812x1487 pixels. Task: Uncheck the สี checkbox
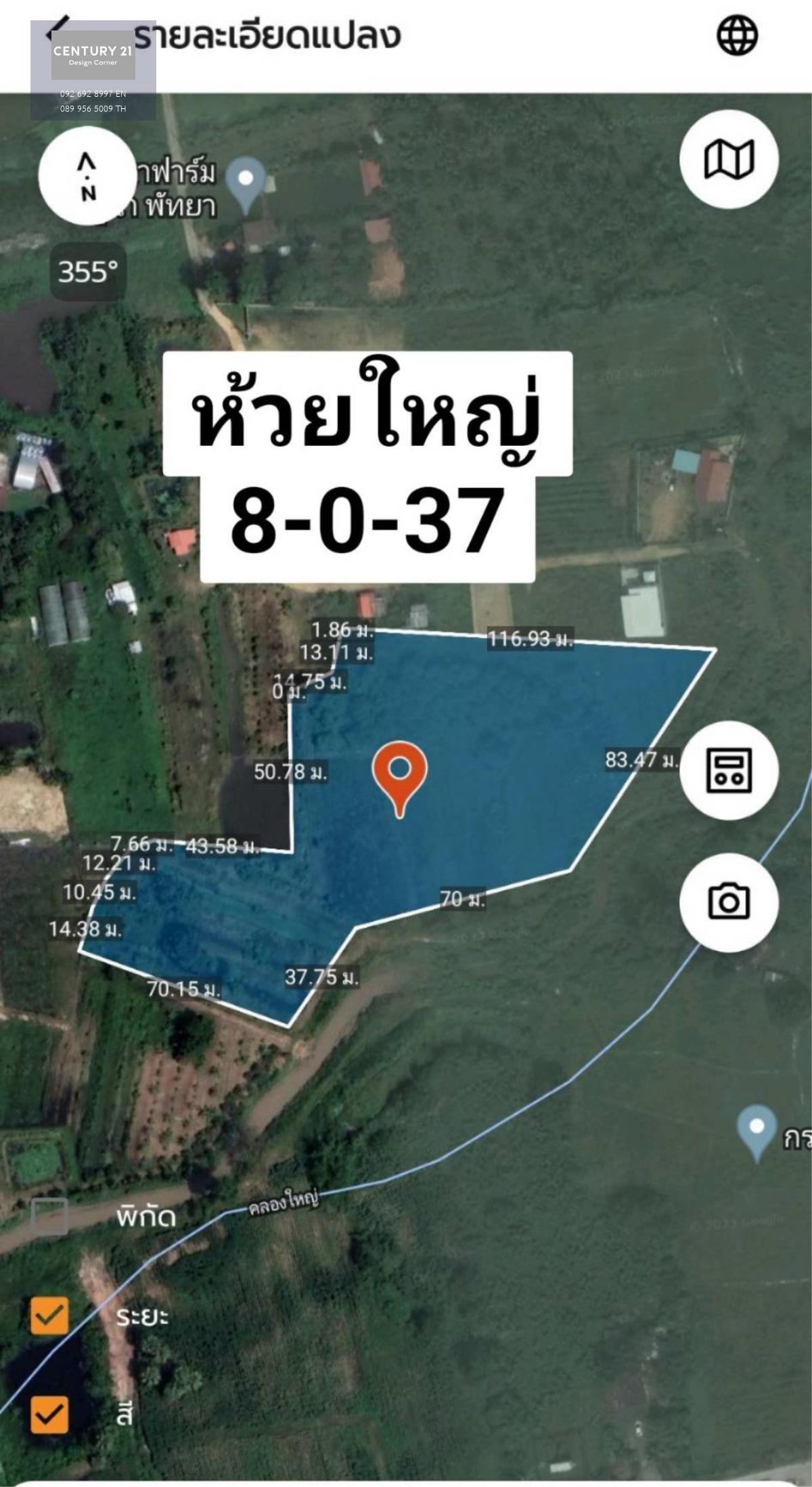coord(49,1414)
